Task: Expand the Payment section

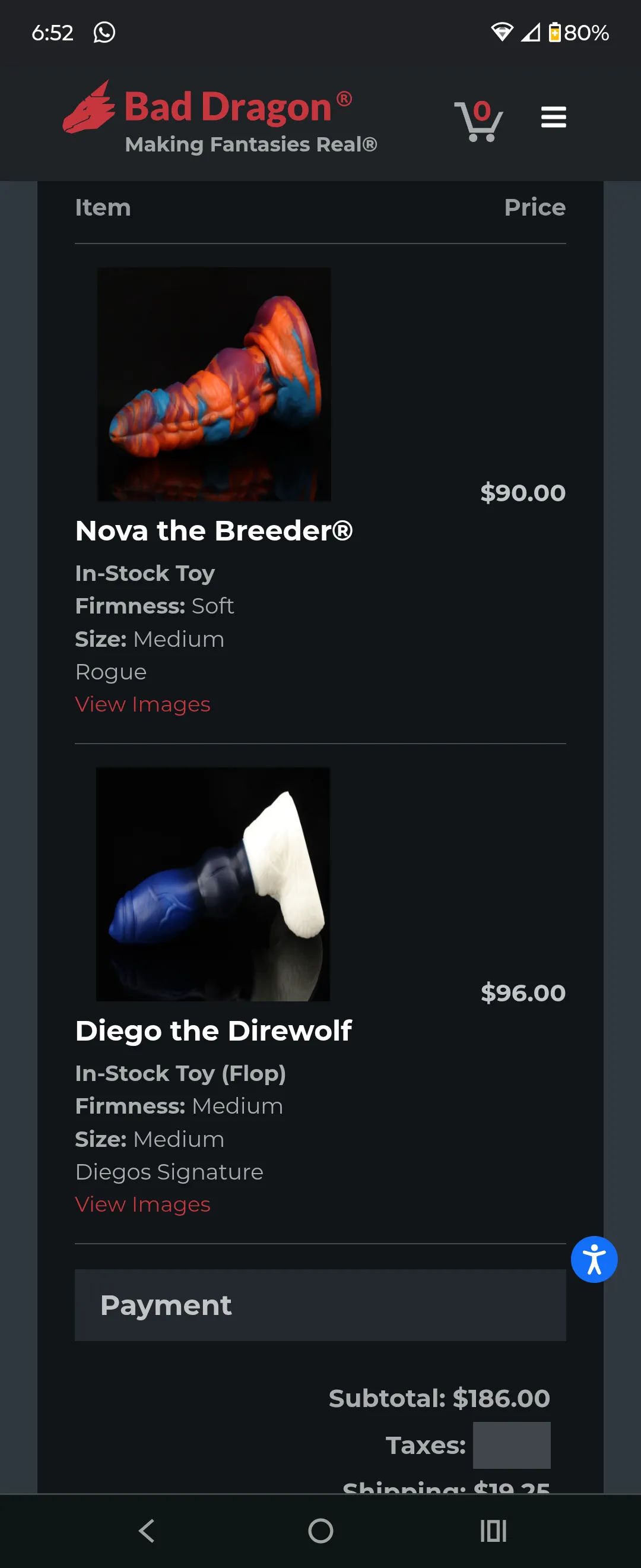Action: (320, 1305)
